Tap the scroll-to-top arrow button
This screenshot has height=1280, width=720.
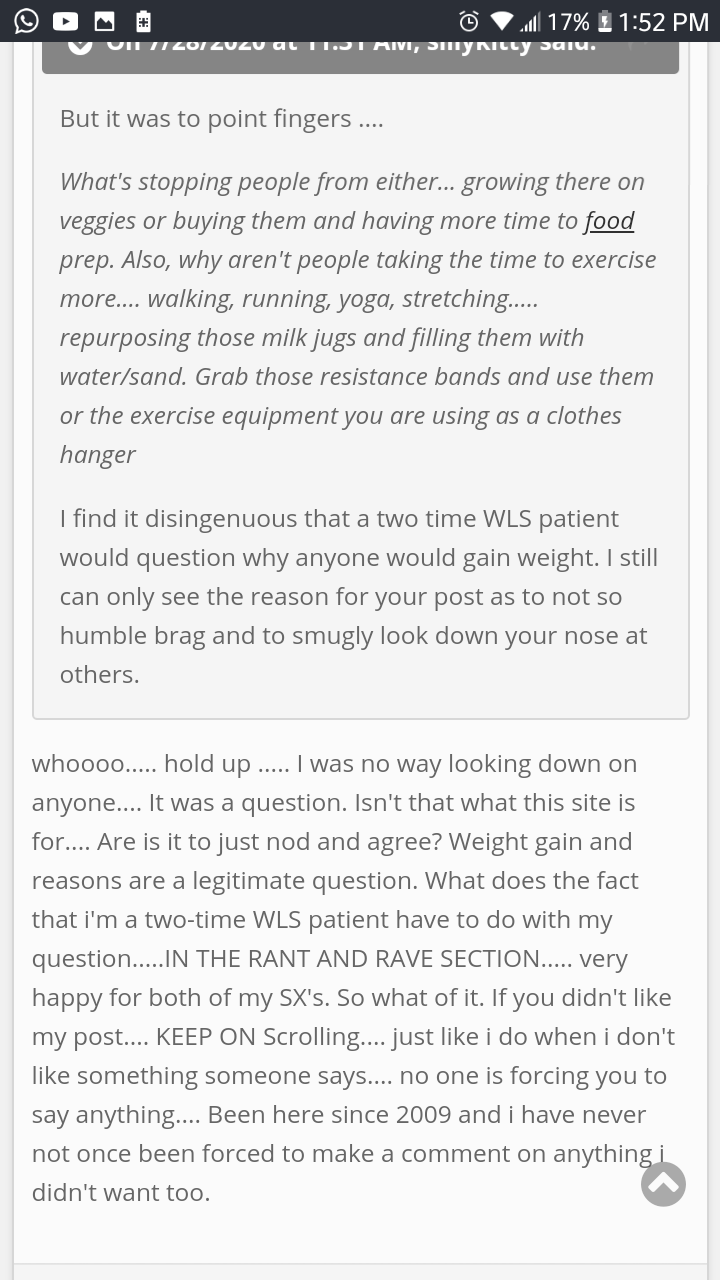(663, 1184)
